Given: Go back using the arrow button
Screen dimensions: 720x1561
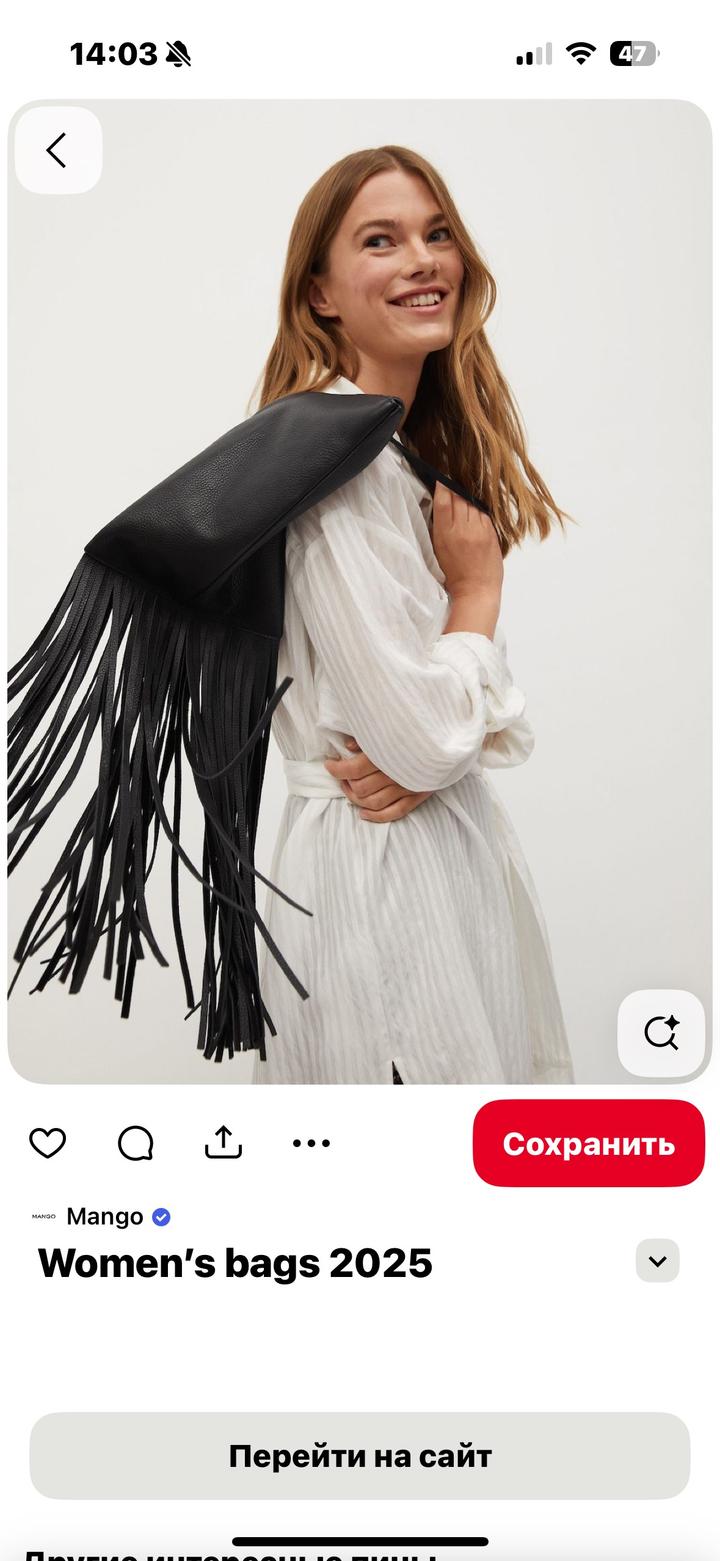Looking at the screenshot, I should 57,151.
